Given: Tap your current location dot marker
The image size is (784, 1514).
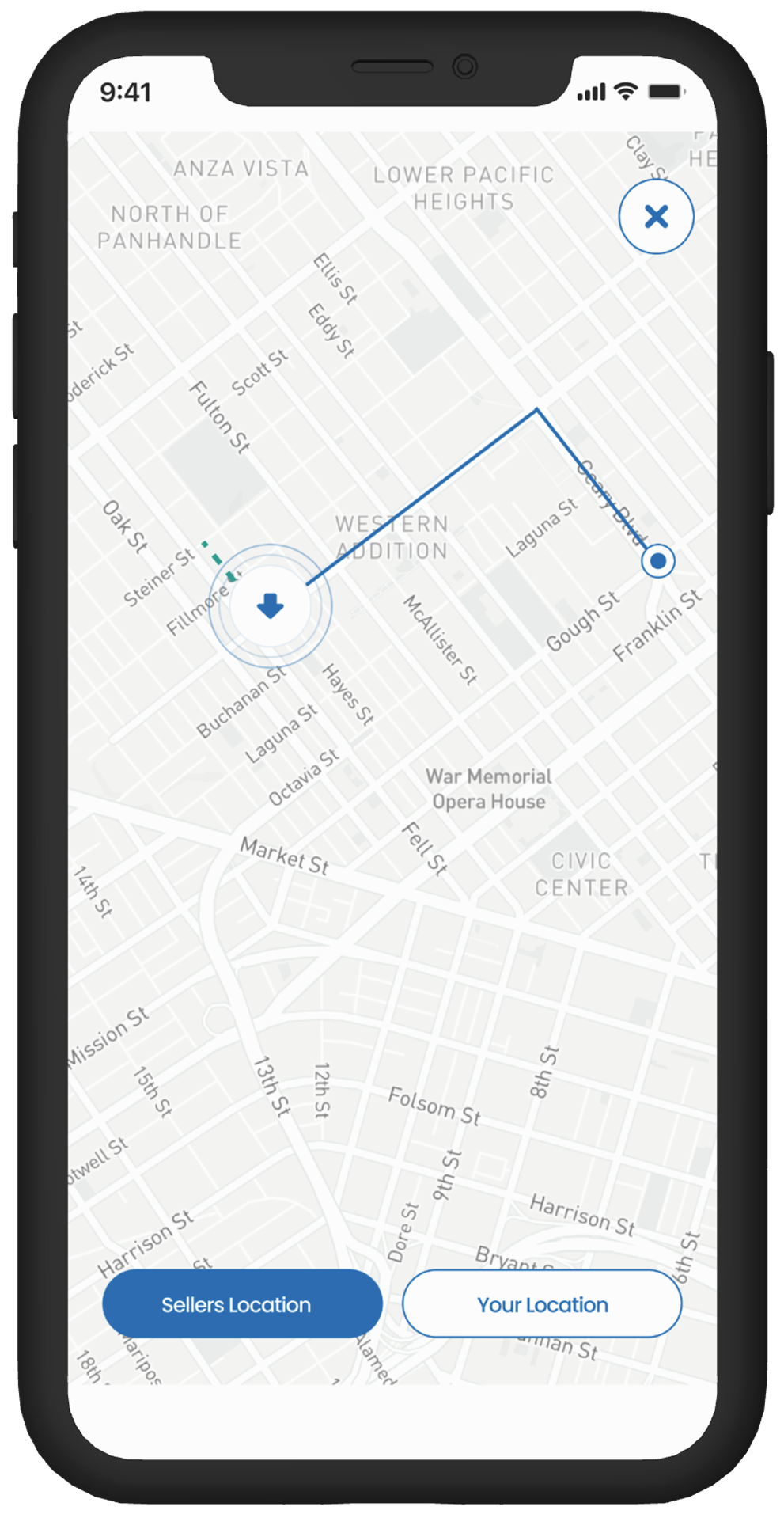Looking at the screenshot, I should (x=657, y=561).
